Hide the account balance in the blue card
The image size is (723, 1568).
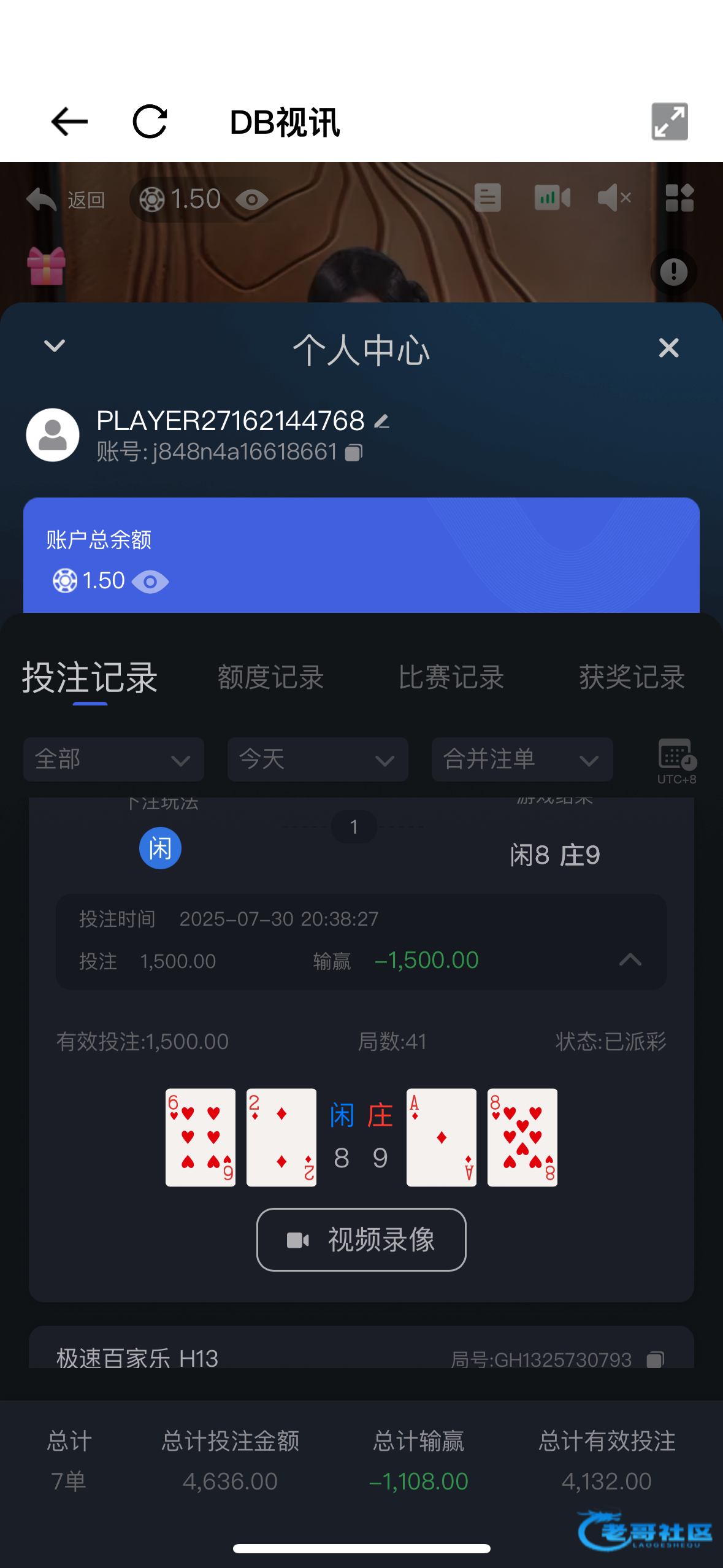coord(150,581)
